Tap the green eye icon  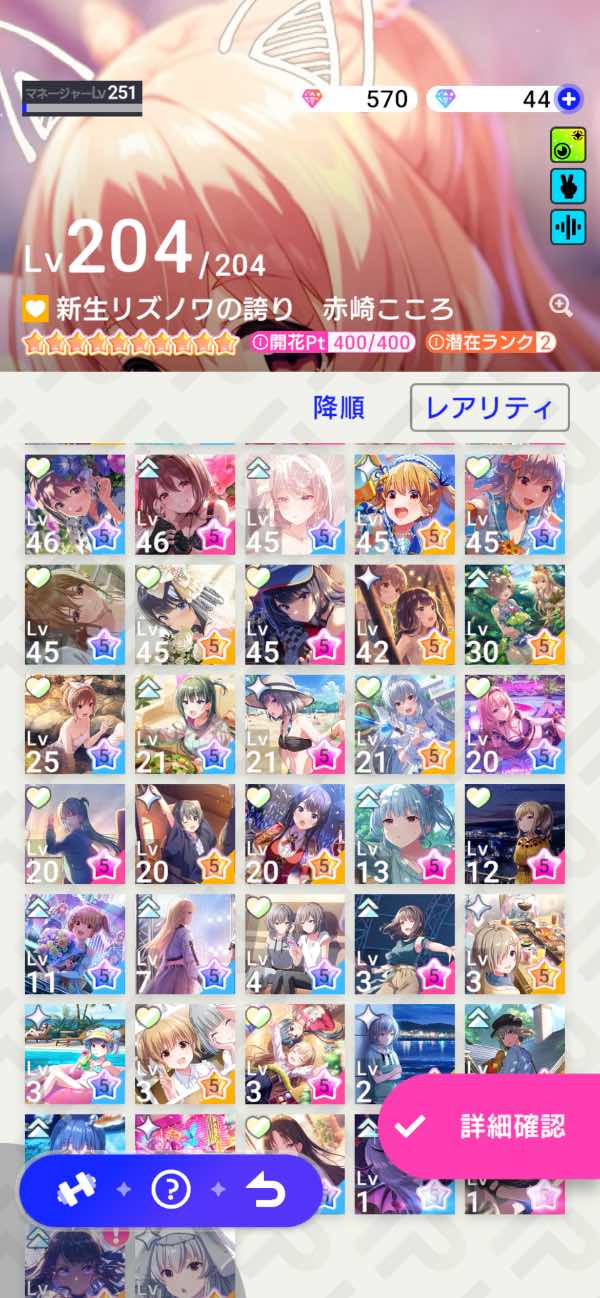coord(568,146)
